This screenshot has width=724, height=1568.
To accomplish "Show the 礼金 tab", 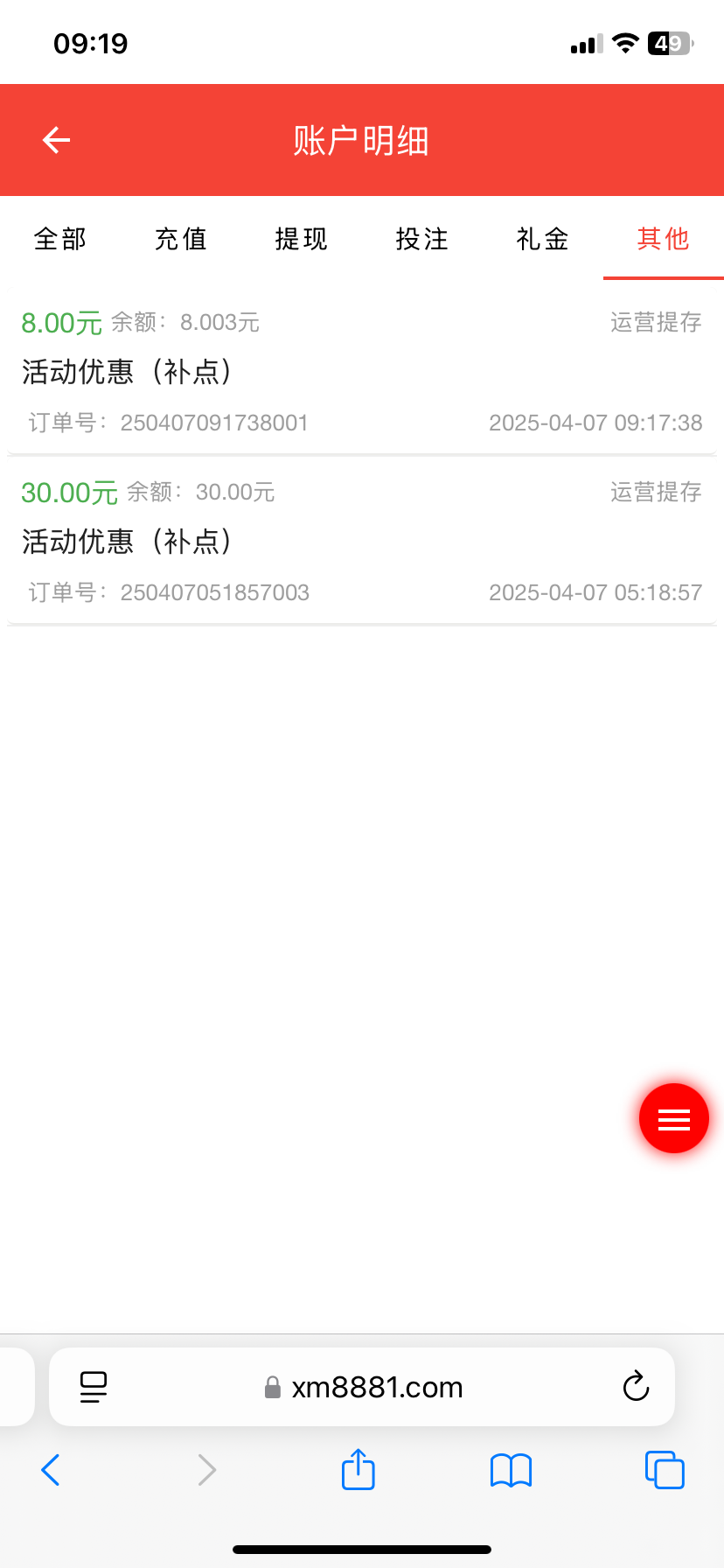I will click(543, 239).
